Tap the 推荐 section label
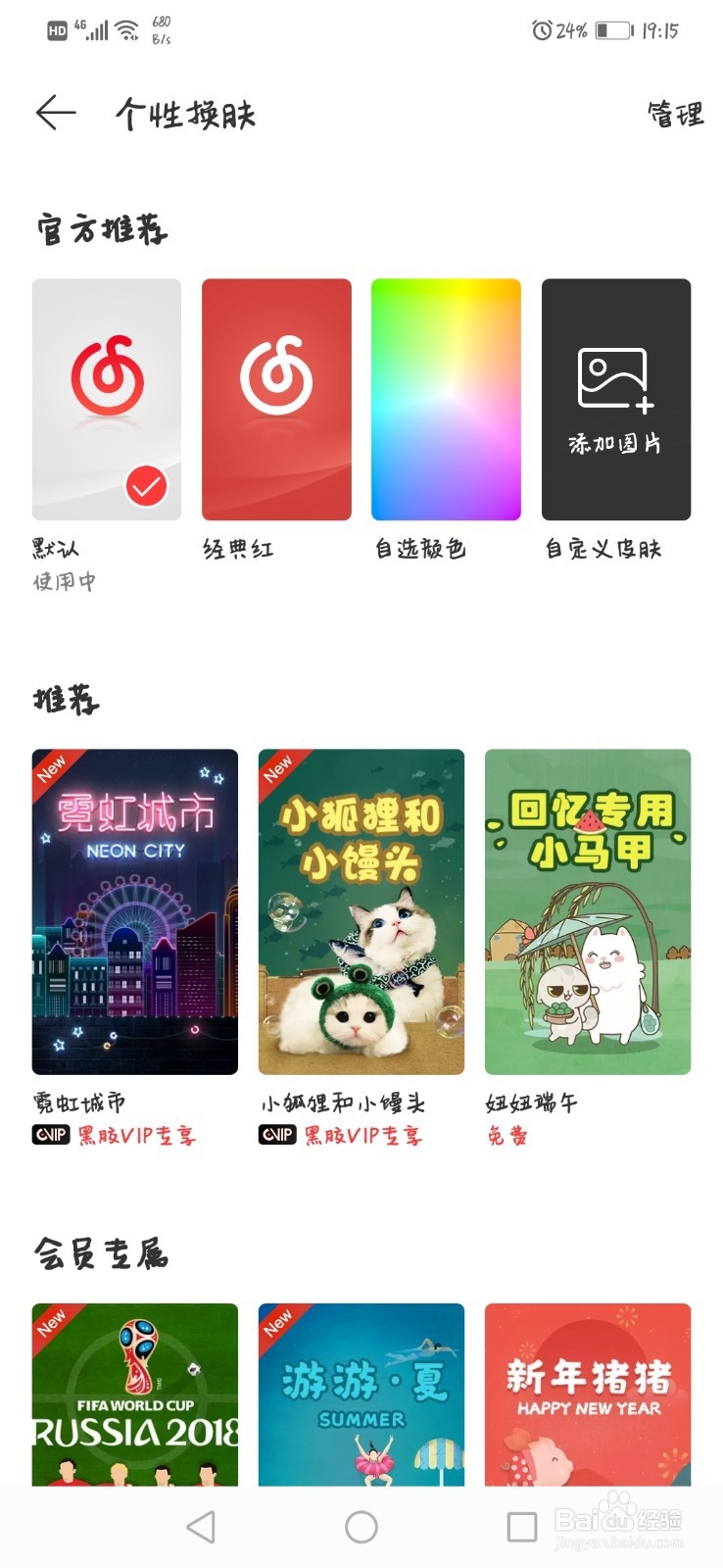 [64, 699]
